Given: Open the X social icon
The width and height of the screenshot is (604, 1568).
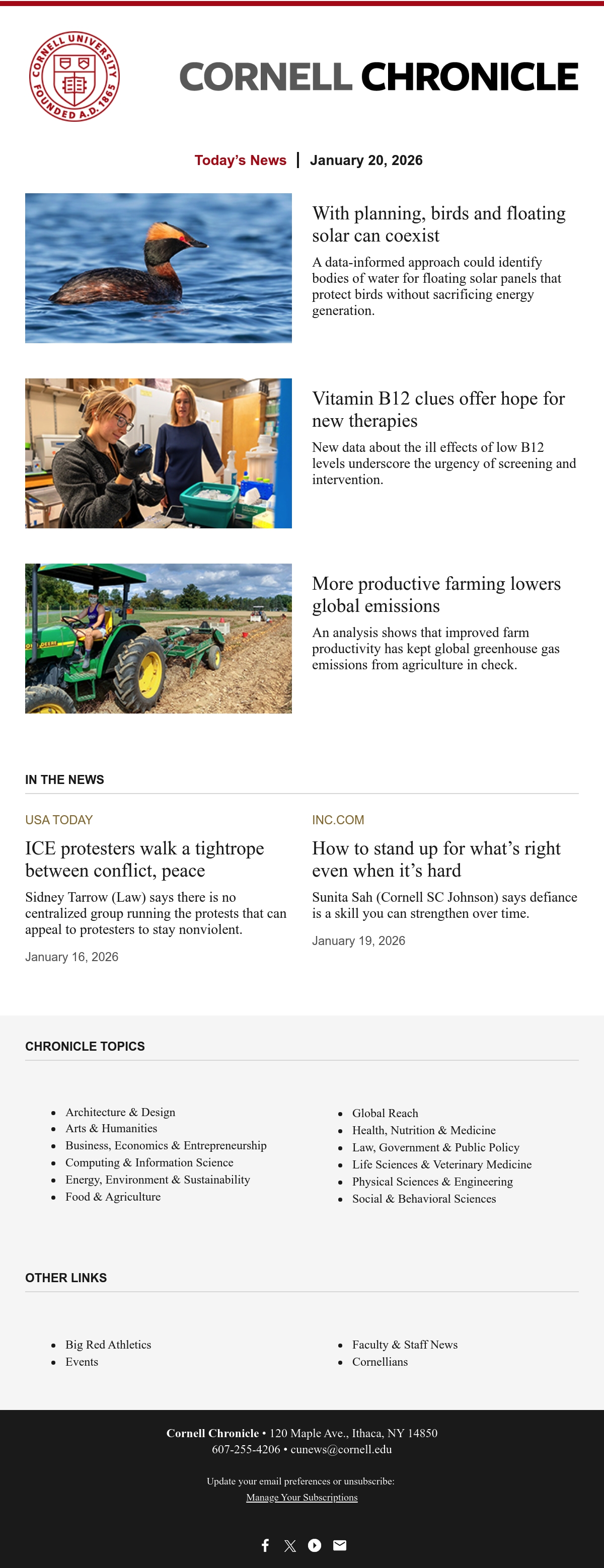Looking at the screenshot, I should pos(290,1545).
